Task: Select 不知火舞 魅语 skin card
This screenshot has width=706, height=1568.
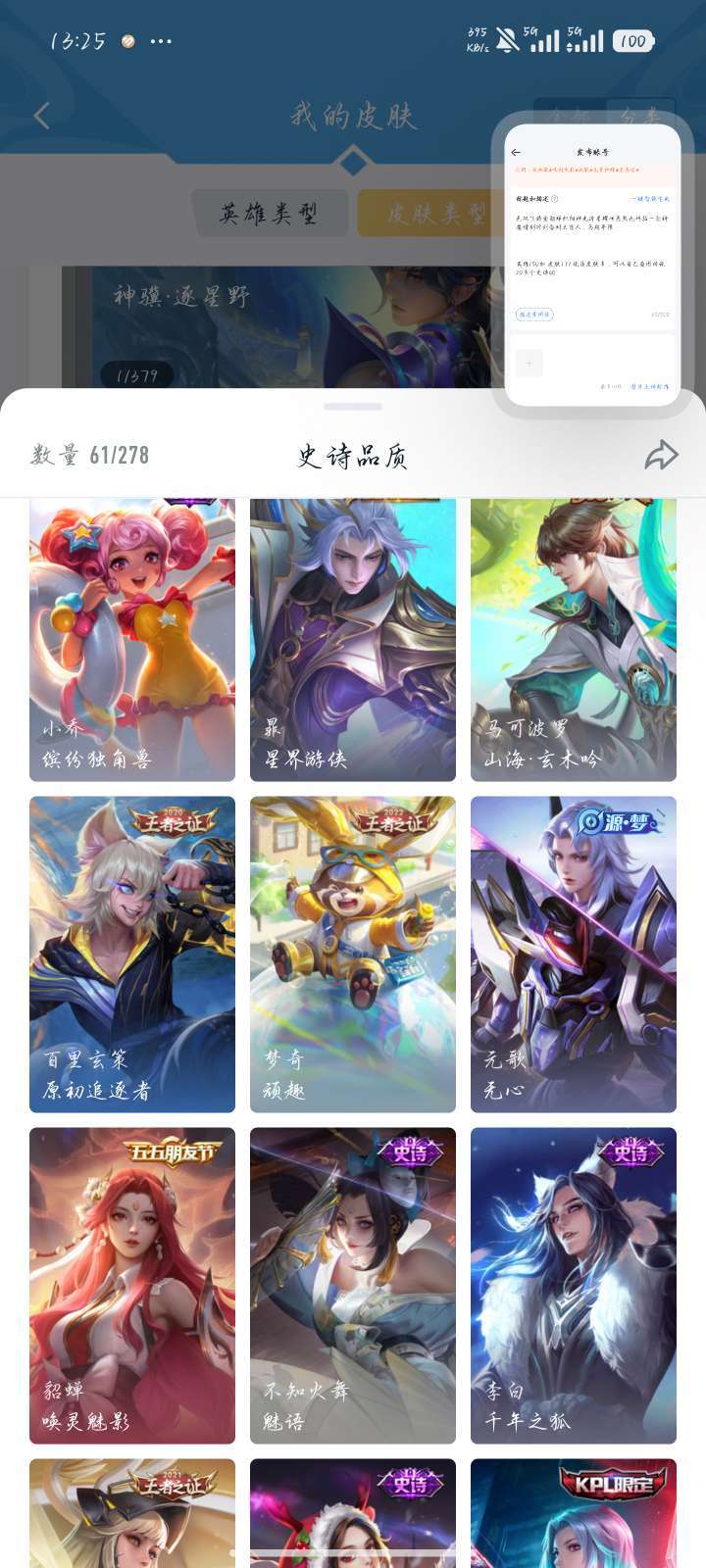Action: [353, 1286]
